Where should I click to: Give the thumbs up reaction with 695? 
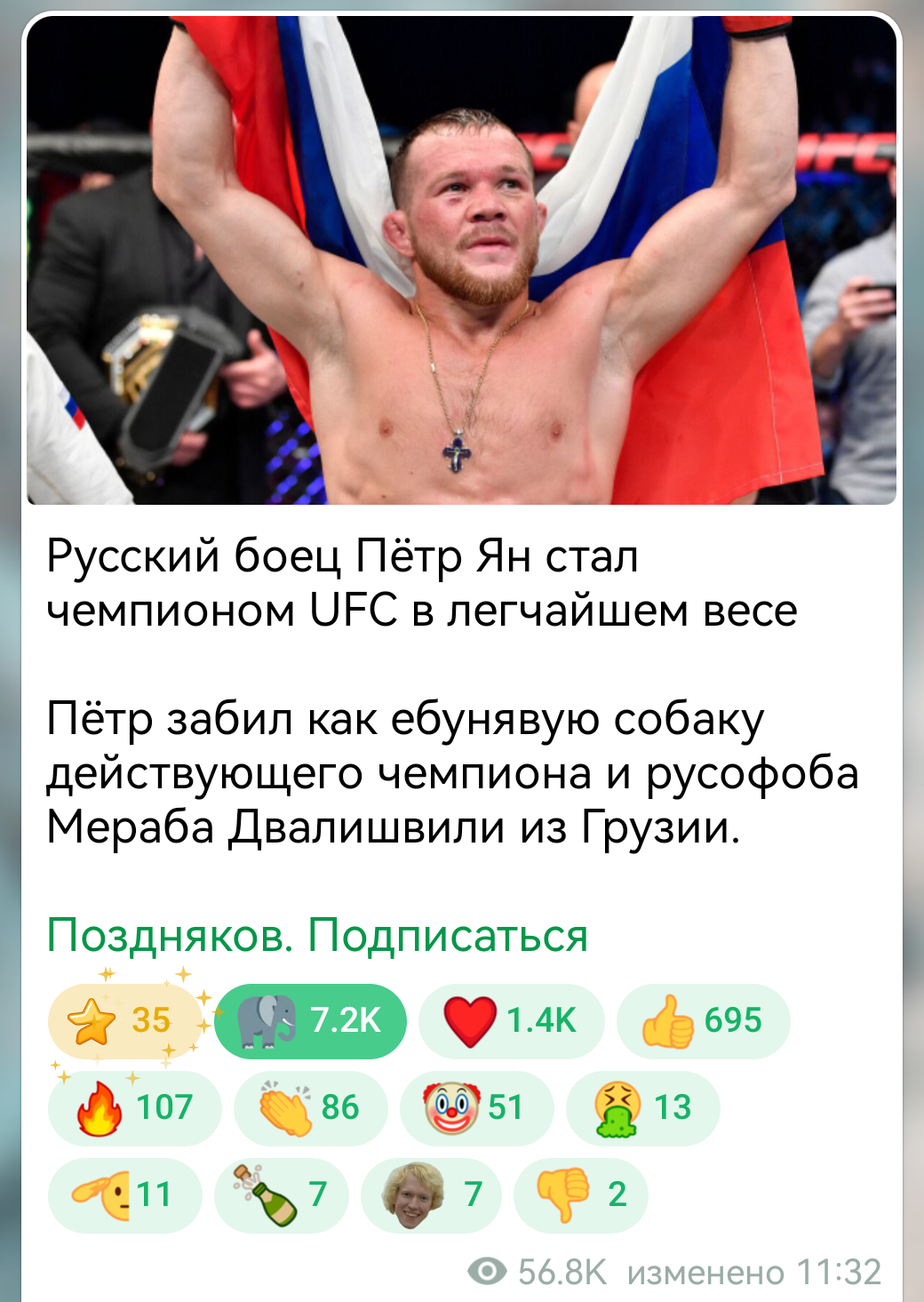coord(702,1021)
